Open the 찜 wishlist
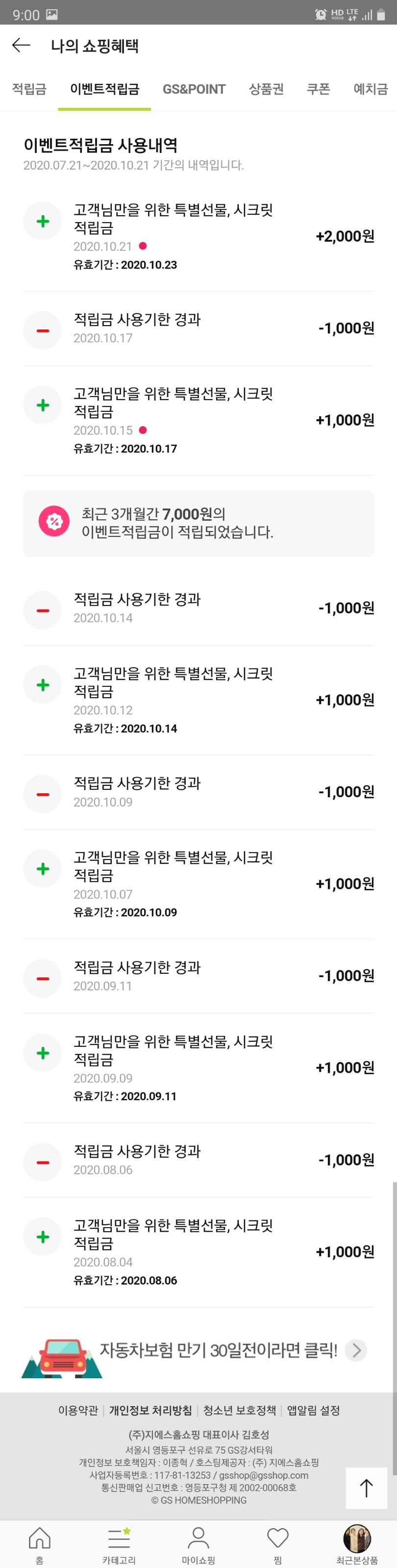This screenshot has width=397, height=1568. [x=278, y=1545]
